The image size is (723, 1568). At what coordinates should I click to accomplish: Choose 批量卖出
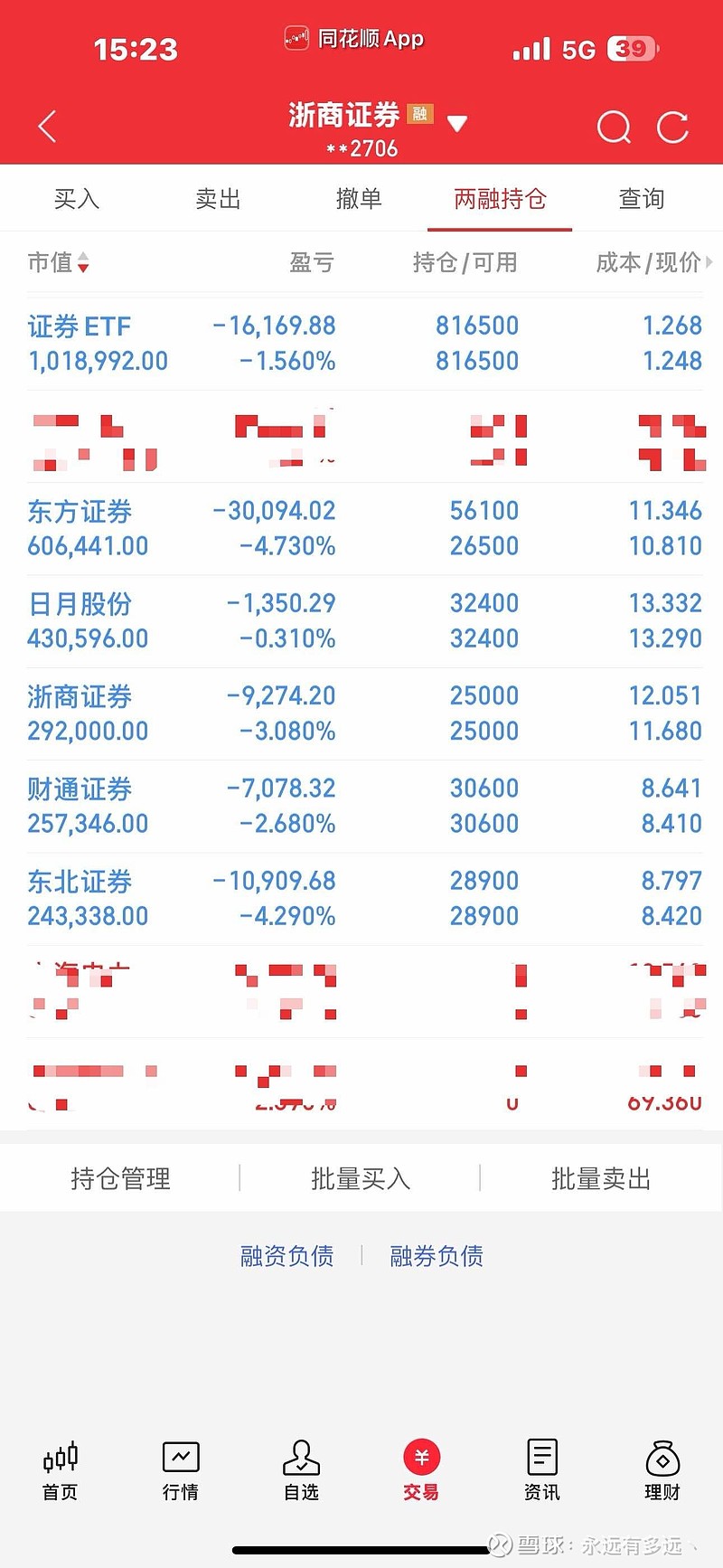(x=601, y=1178)
